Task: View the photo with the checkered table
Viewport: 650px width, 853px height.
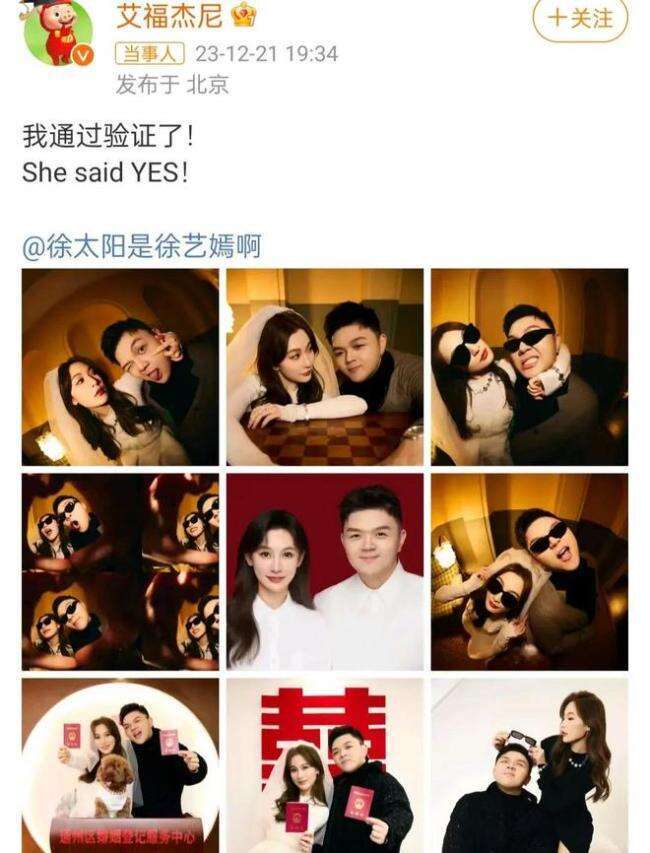Action: [x=325, y=367]
